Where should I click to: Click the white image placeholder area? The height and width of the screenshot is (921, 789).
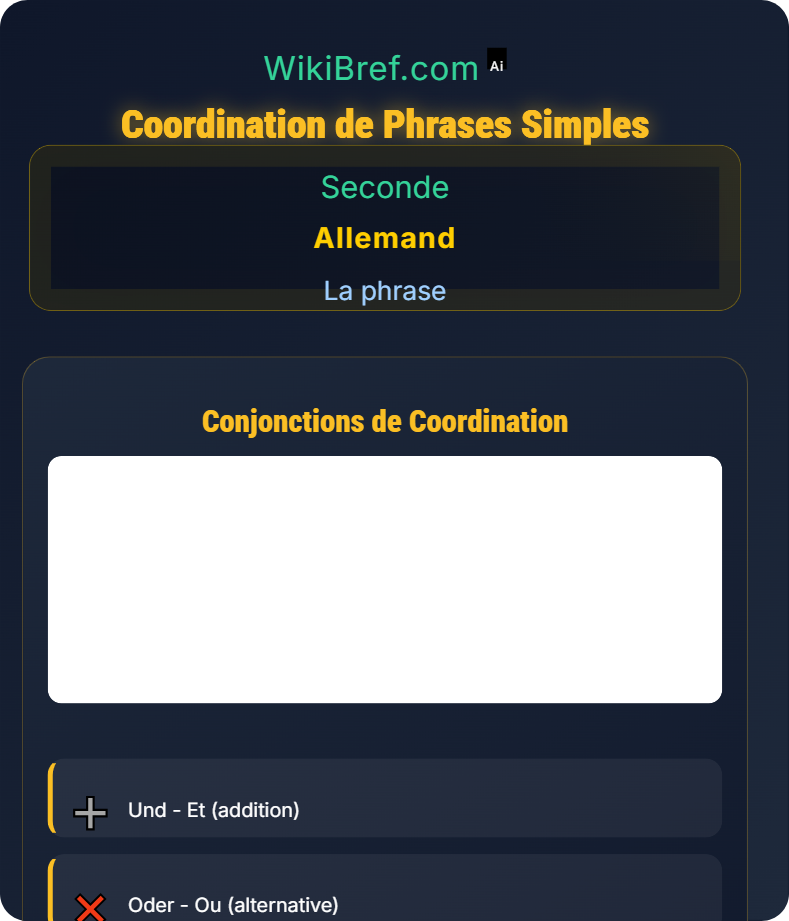click(x=384, y=579)
